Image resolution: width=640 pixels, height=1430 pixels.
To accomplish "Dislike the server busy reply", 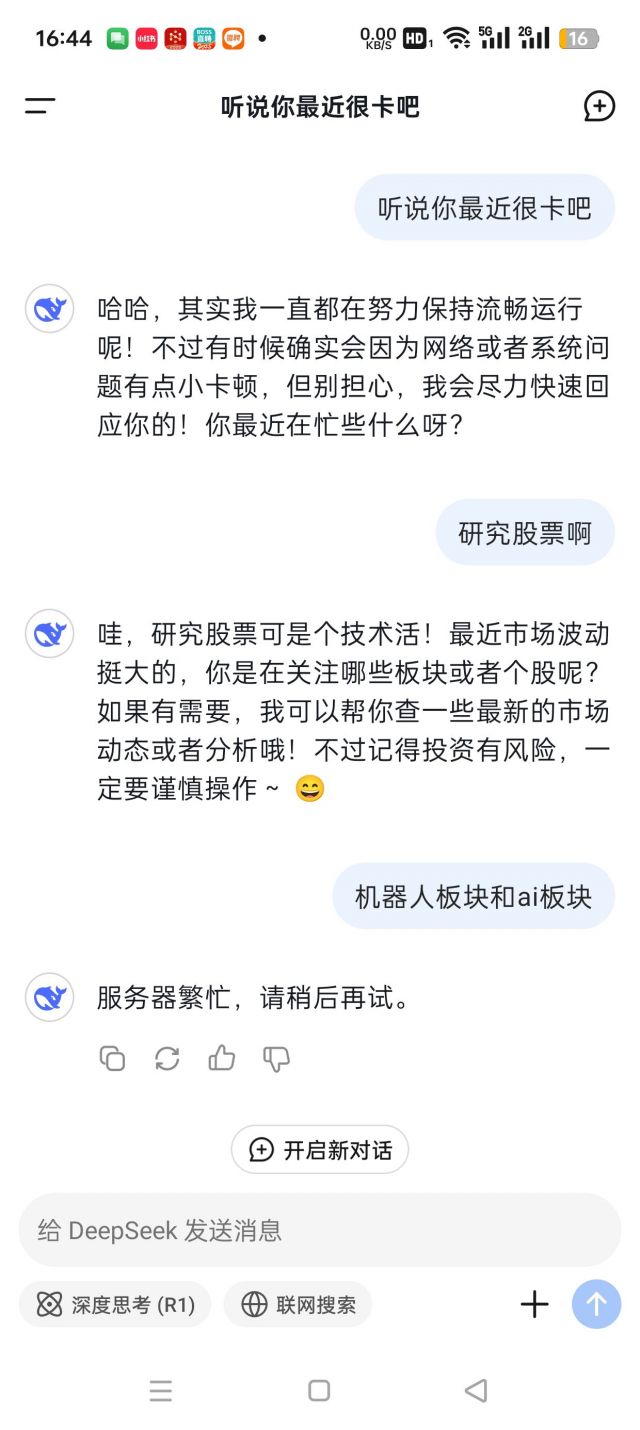I will 276,1058.
